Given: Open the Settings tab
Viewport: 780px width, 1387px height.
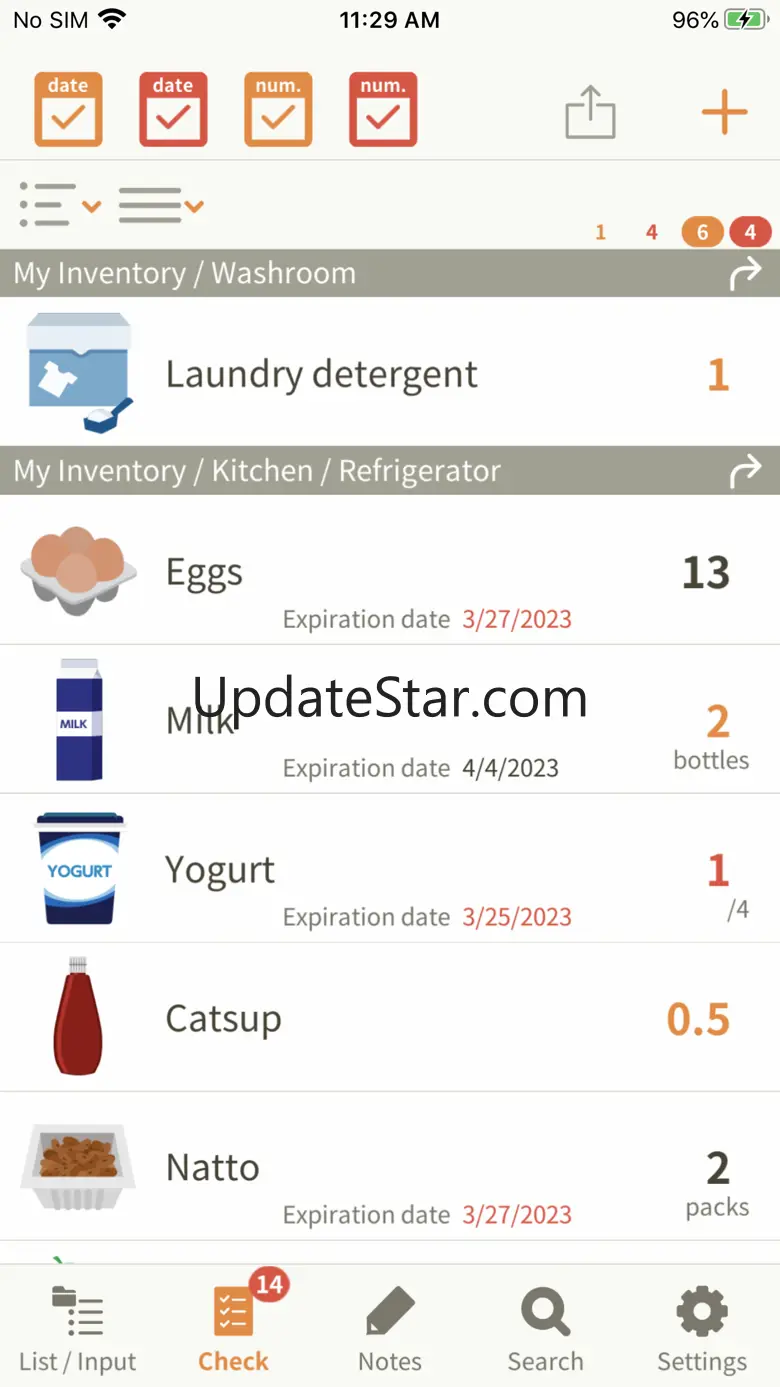Looking at the screenshot, I should pos(702,1330).
